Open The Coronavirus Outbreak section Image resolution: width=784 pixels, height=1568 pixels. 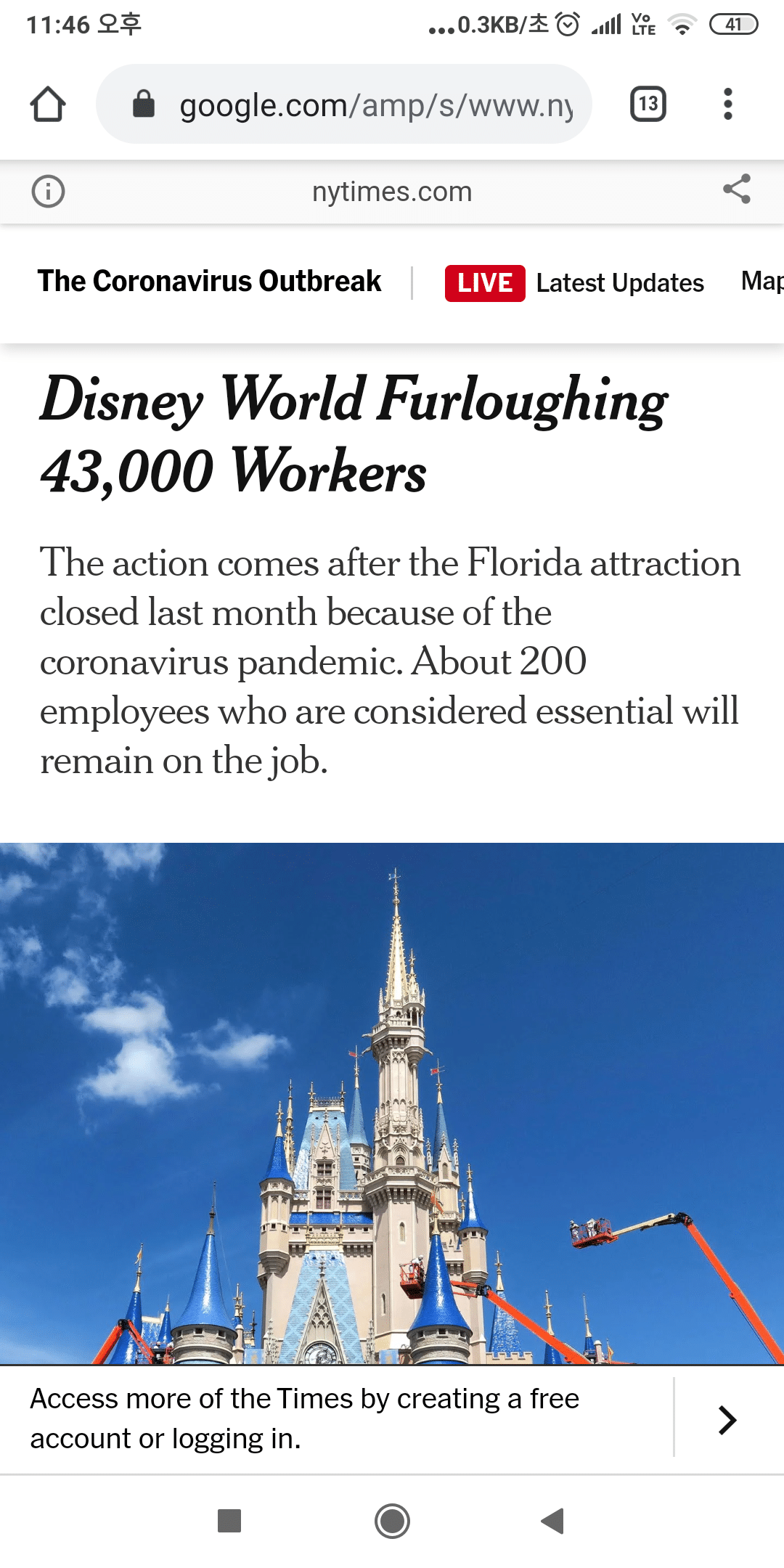209,282
